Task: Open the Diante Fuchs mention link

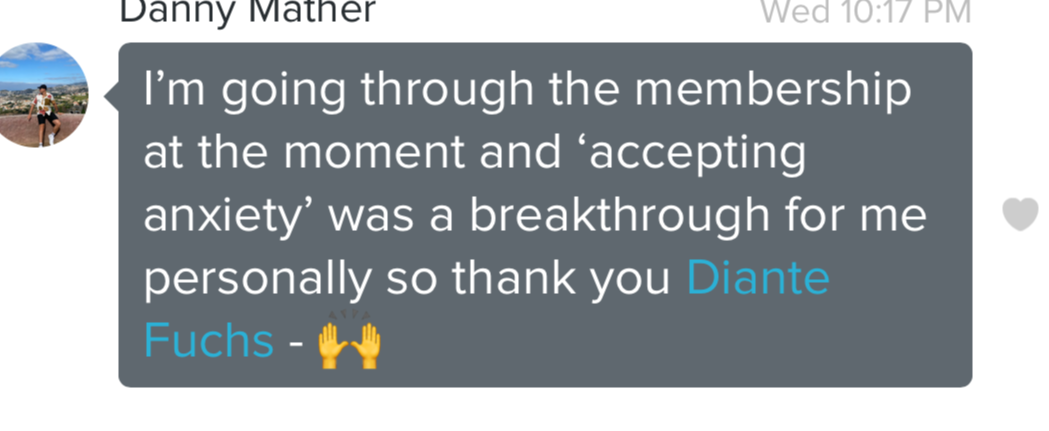Action: [x=758, y=280]
